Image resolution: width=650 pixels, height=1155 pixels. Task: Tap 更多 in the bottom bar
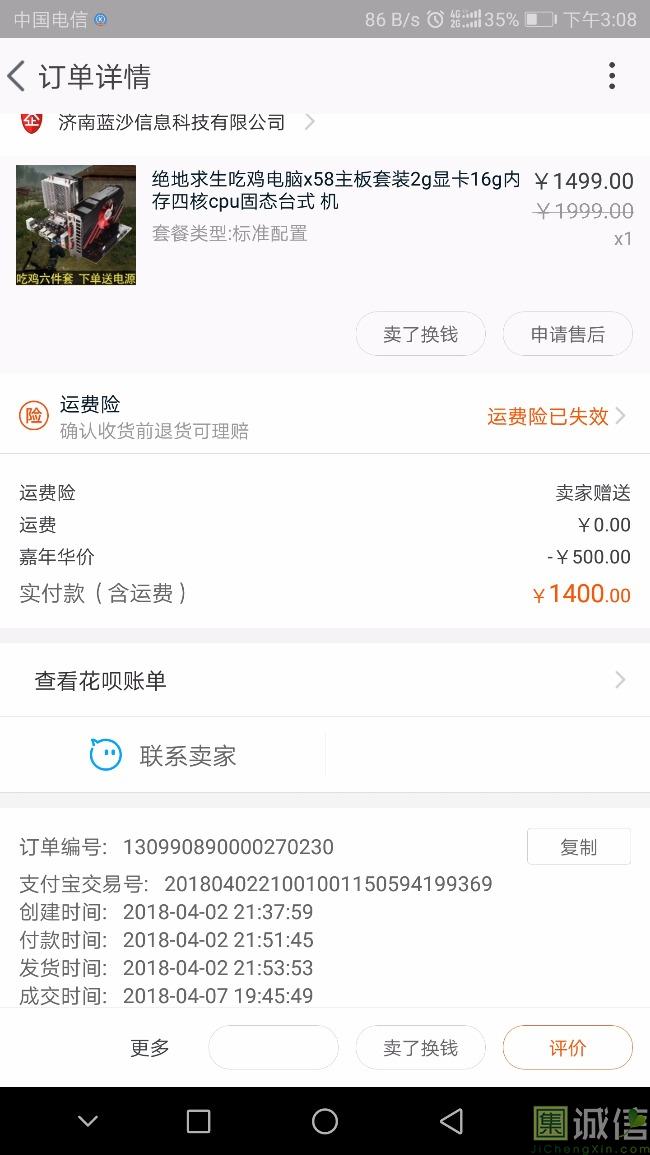(150, 1048)
